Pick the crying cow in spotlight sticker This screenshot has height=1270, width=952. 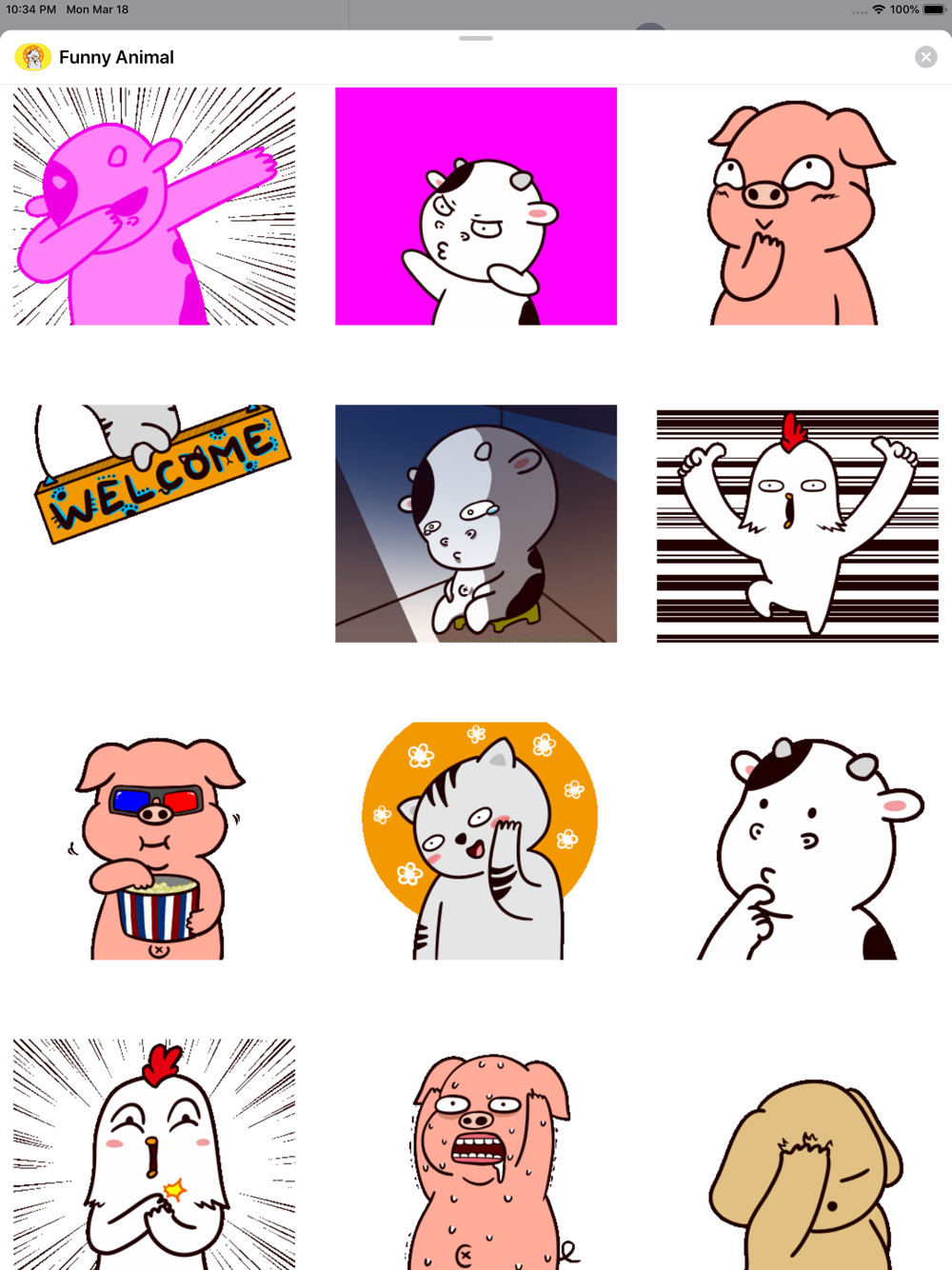(476, 524)
